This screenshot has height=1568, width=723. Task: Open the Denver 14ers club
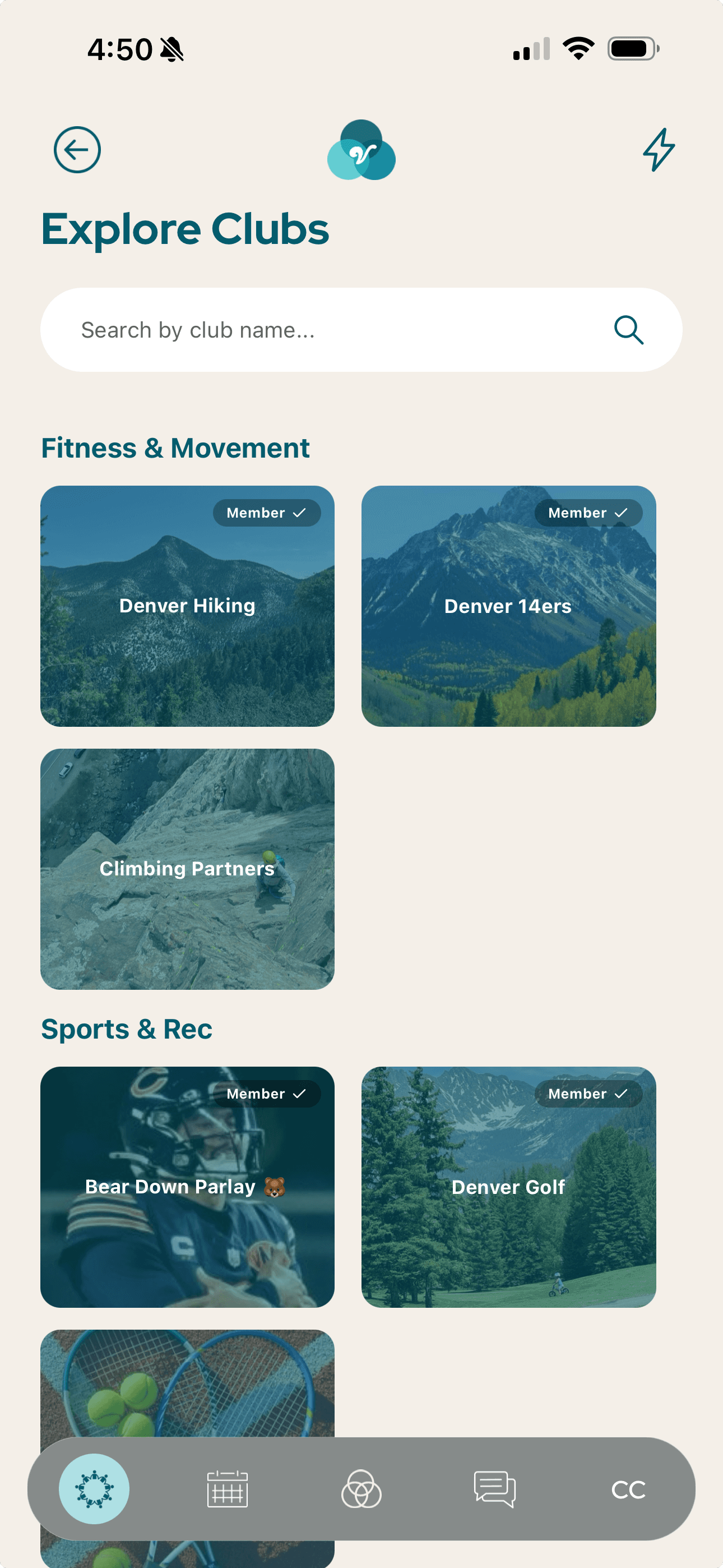pos(509,606)
